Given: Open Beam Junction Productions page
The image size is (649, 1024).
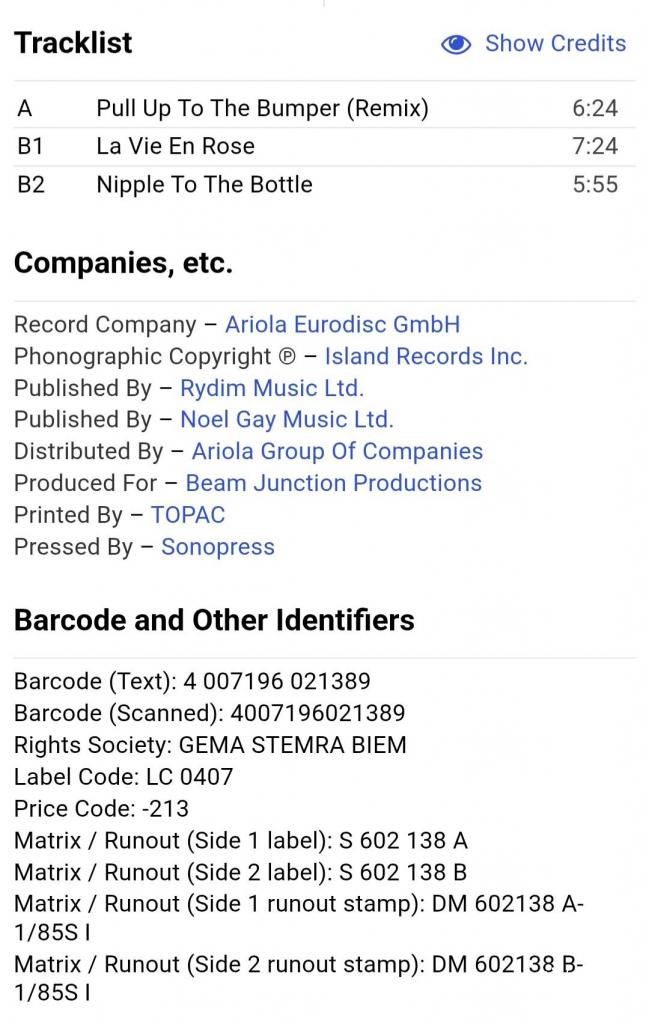Looking at the screenshot, I should [x=333, y=484].
